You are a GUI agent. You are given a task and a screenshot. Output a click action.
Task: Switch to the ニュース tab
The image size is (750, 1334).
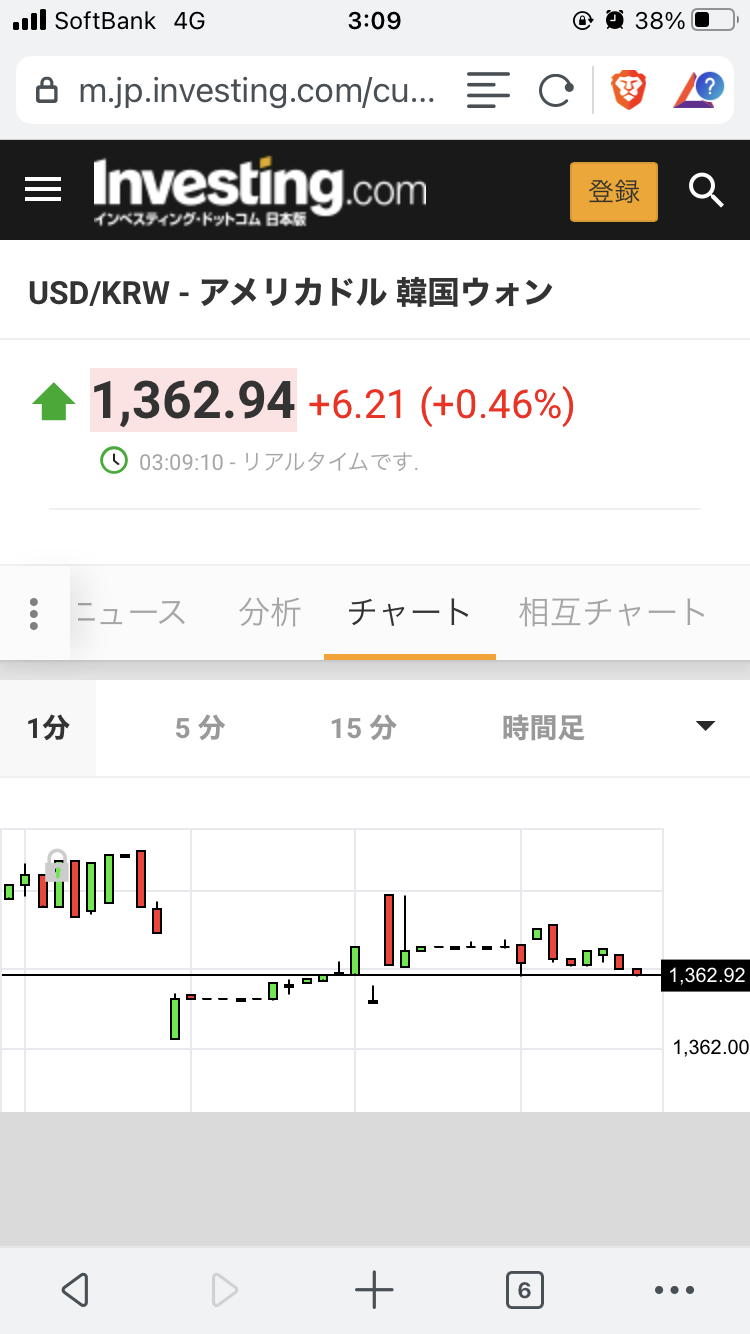coord(132,612)
